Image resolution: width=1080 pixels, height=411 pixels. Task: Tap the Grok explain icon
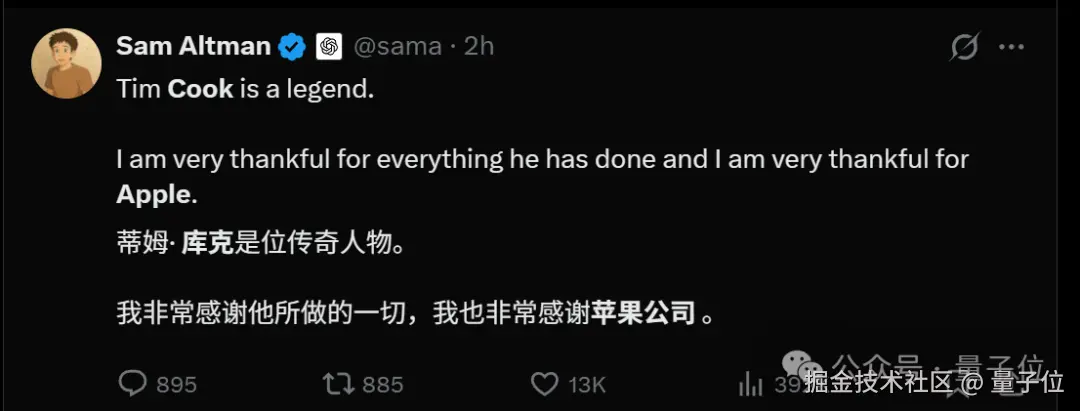(x=963, y=46)
